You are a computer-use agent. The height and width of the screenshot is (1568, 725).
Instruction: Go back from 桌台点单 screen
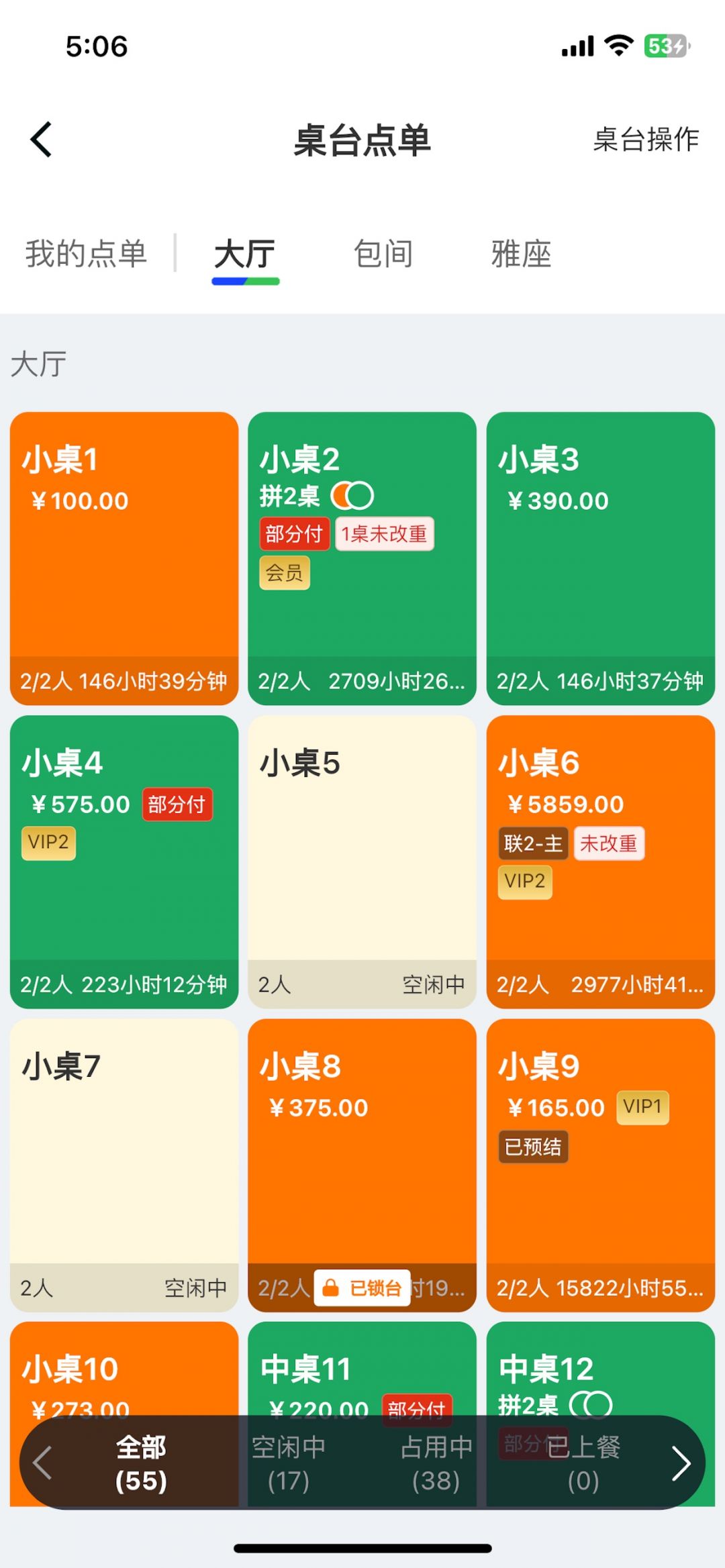pos(42,140)
